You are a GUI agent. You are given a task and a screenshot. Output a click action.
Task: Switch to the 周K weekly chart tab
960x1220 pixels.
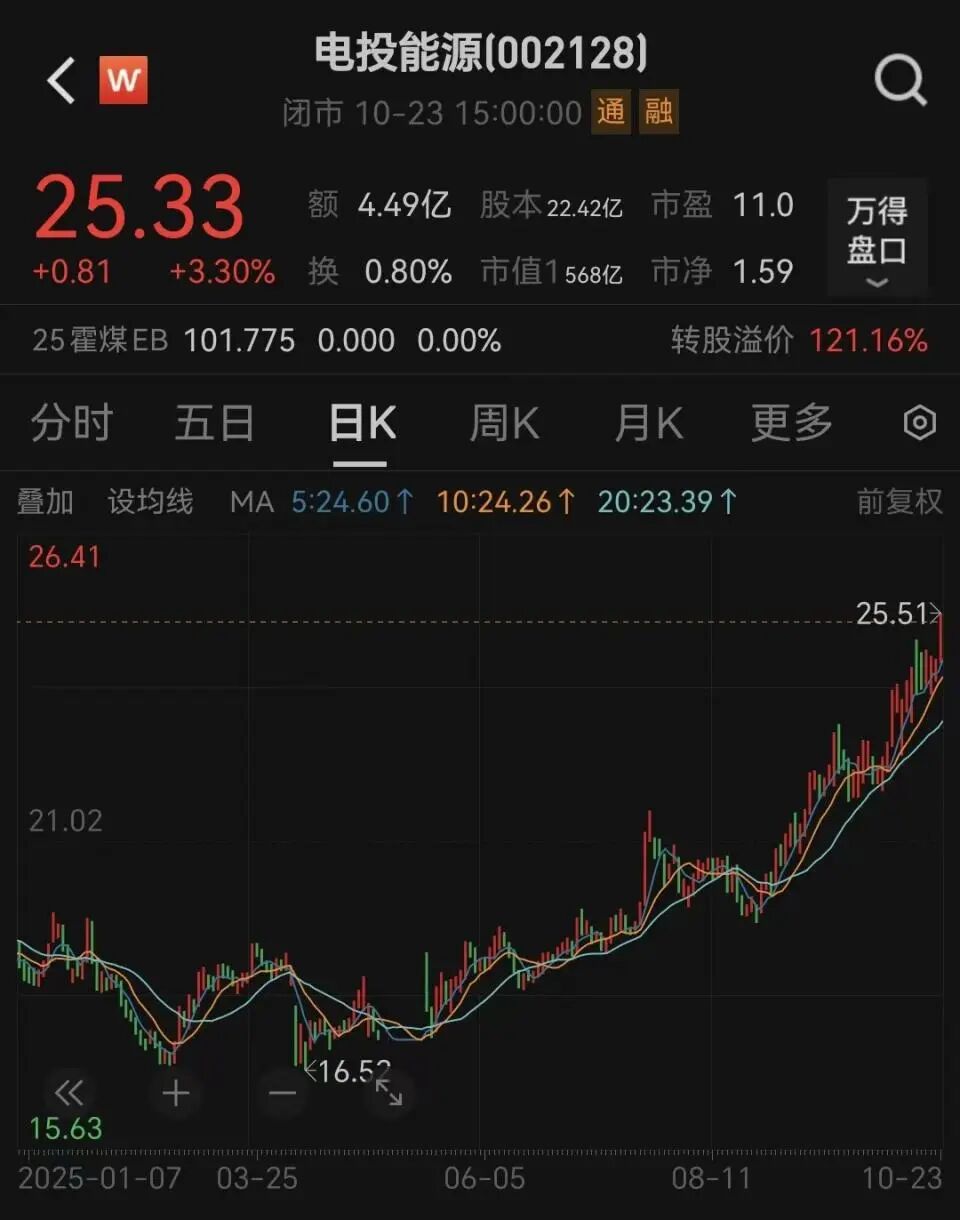click(x=505, y=423)
